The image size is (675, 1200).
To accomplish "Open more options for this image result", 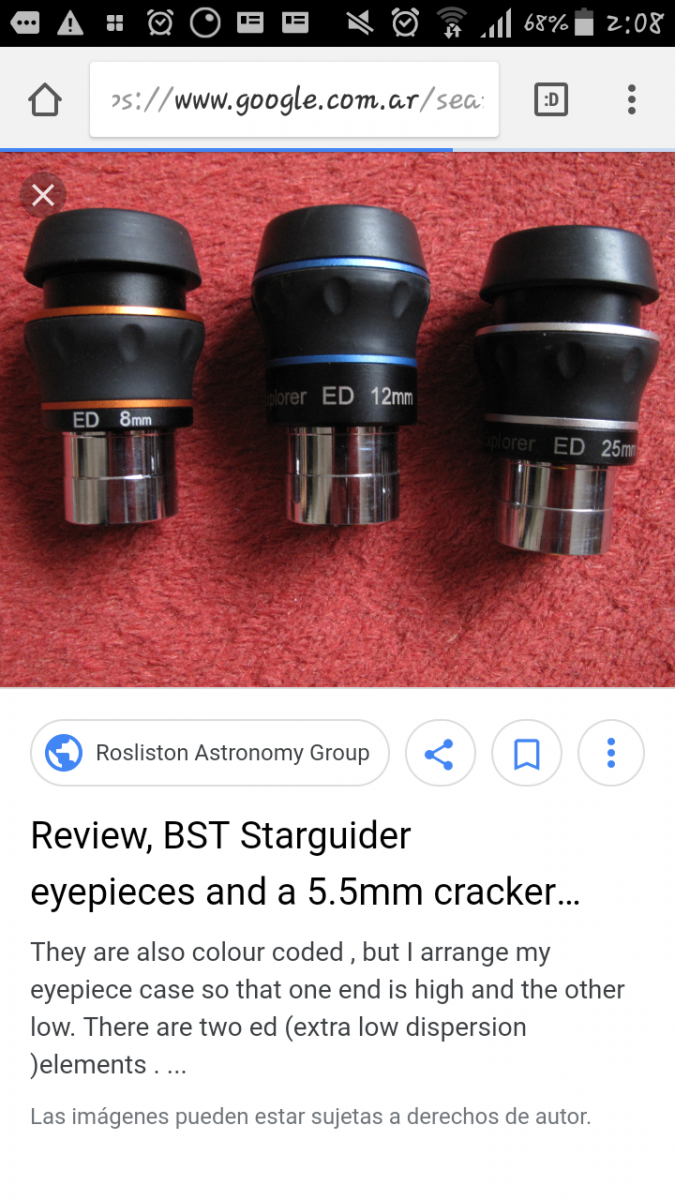I will point(611,753).
